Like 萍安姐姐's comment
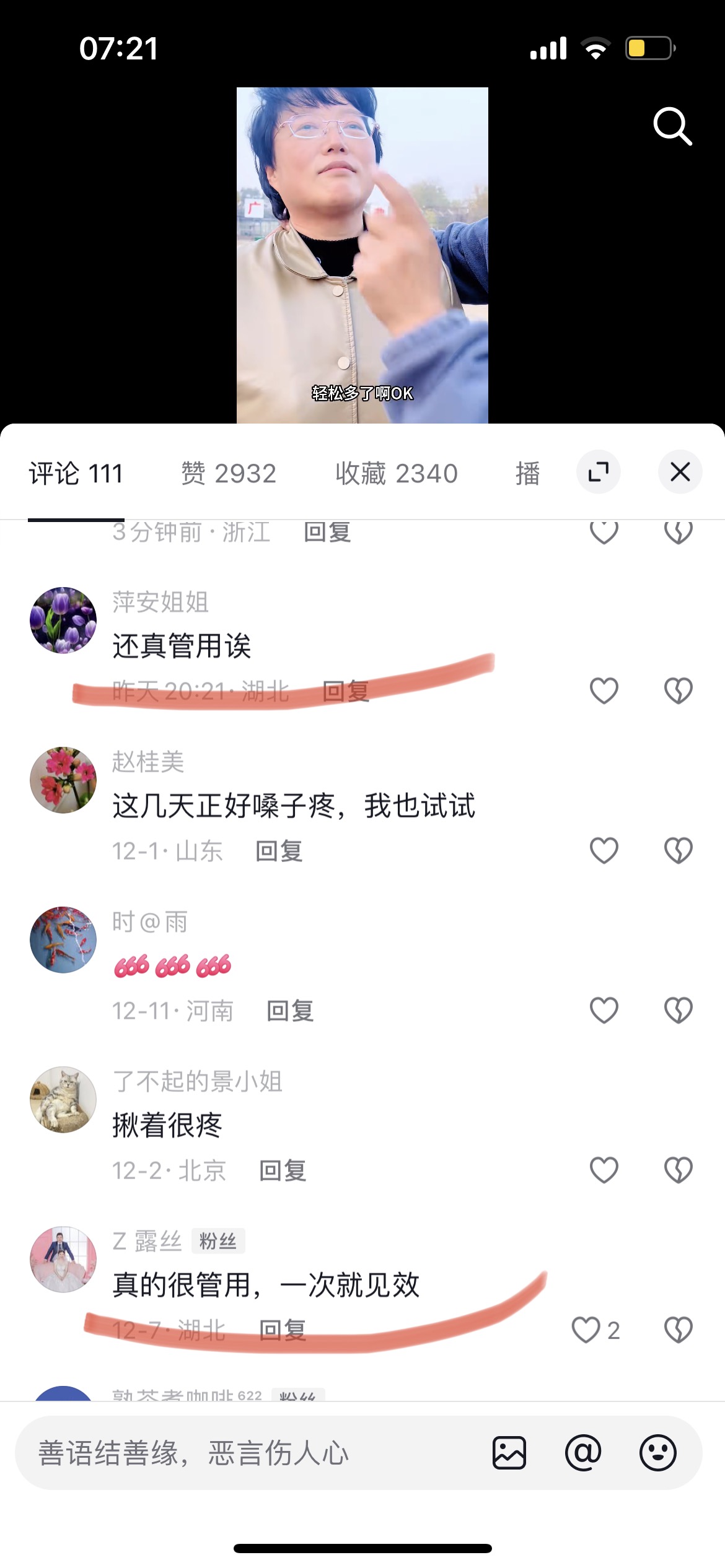Image resolution: width=725 pixels, height=1568 pixels. coord(604,690)
